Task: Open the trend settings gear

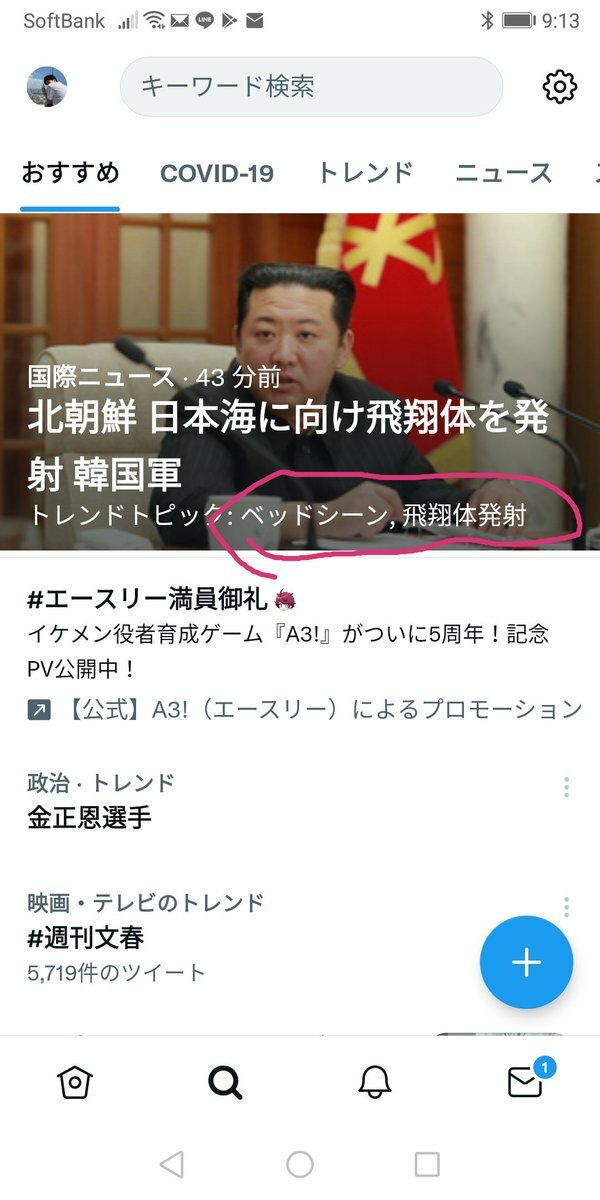Action: pyautogui.click(x=560, y=87)
